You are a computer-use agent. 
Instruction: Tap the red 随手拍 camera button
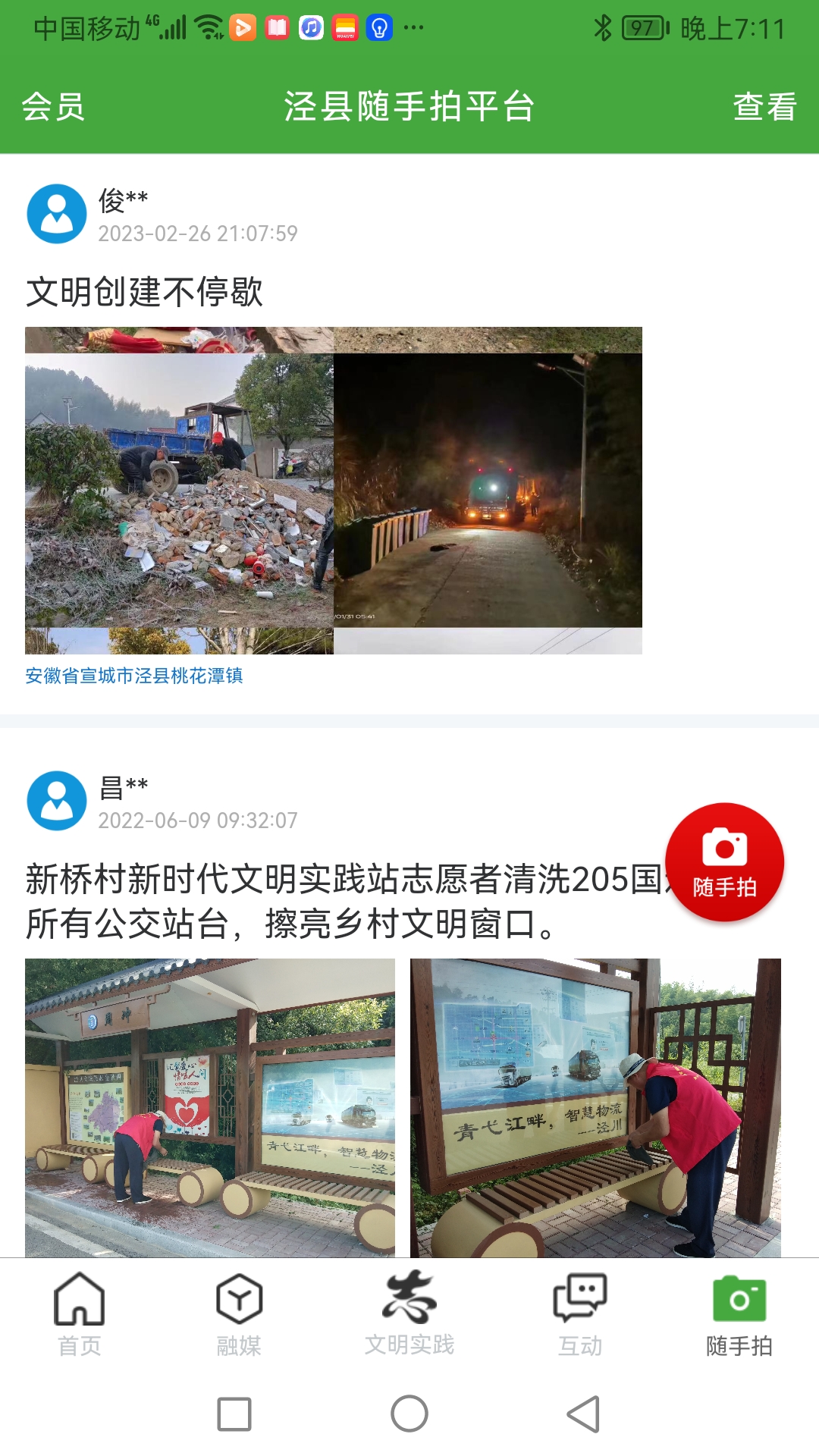pyautogui.click(x=724, y=861)
